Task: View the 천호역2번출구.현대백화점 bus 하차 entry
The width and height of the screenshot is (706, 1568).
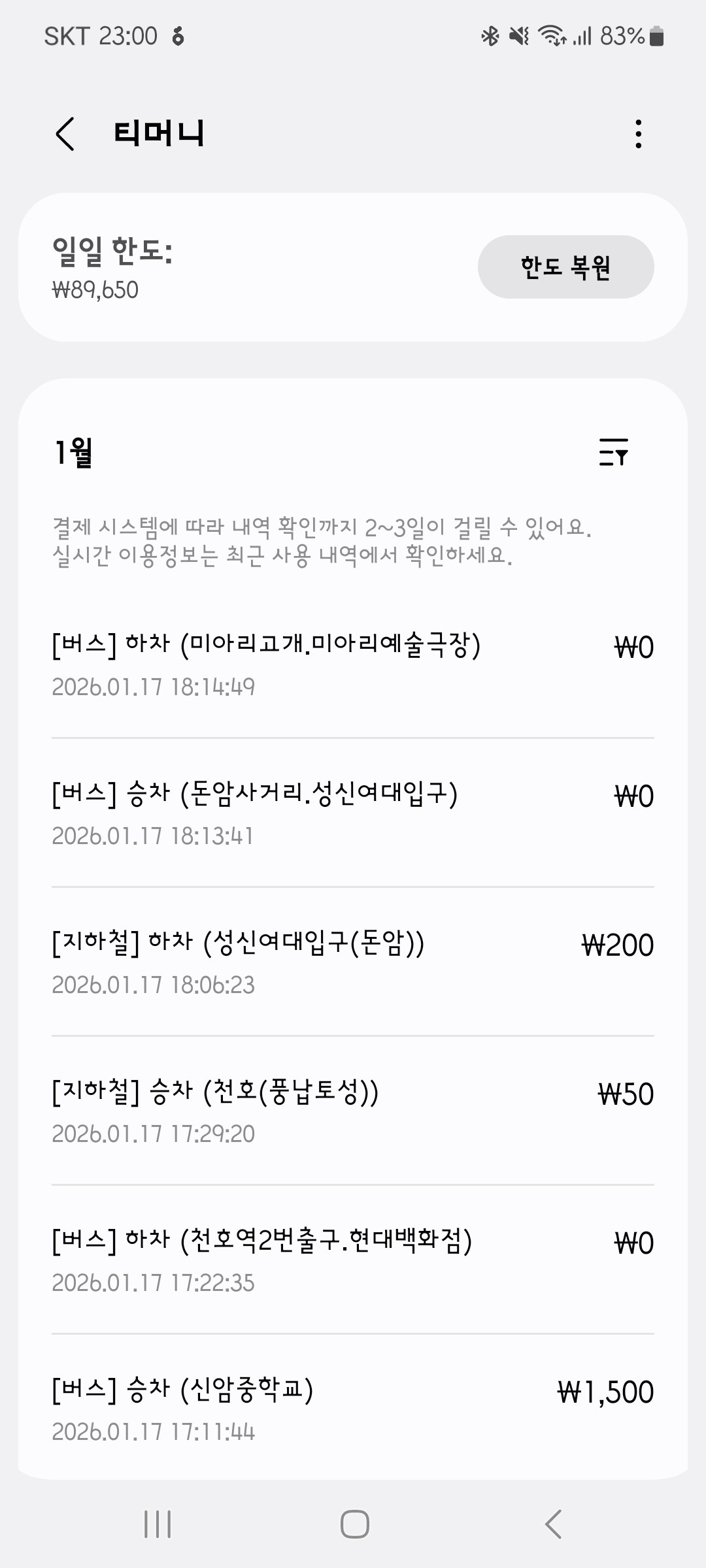Action: 353,1260
